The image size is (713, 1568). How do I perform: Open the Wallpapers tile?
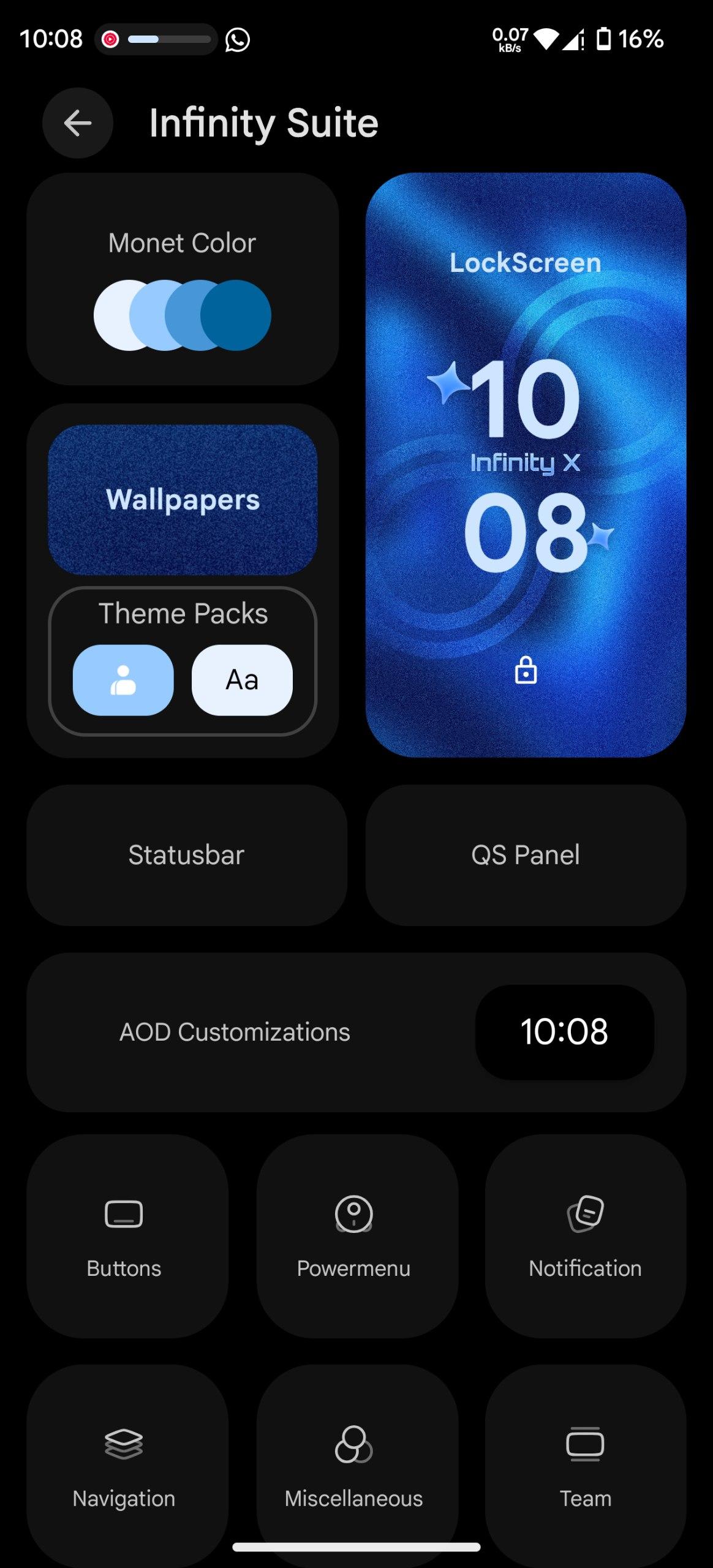(x=183, y=500)
